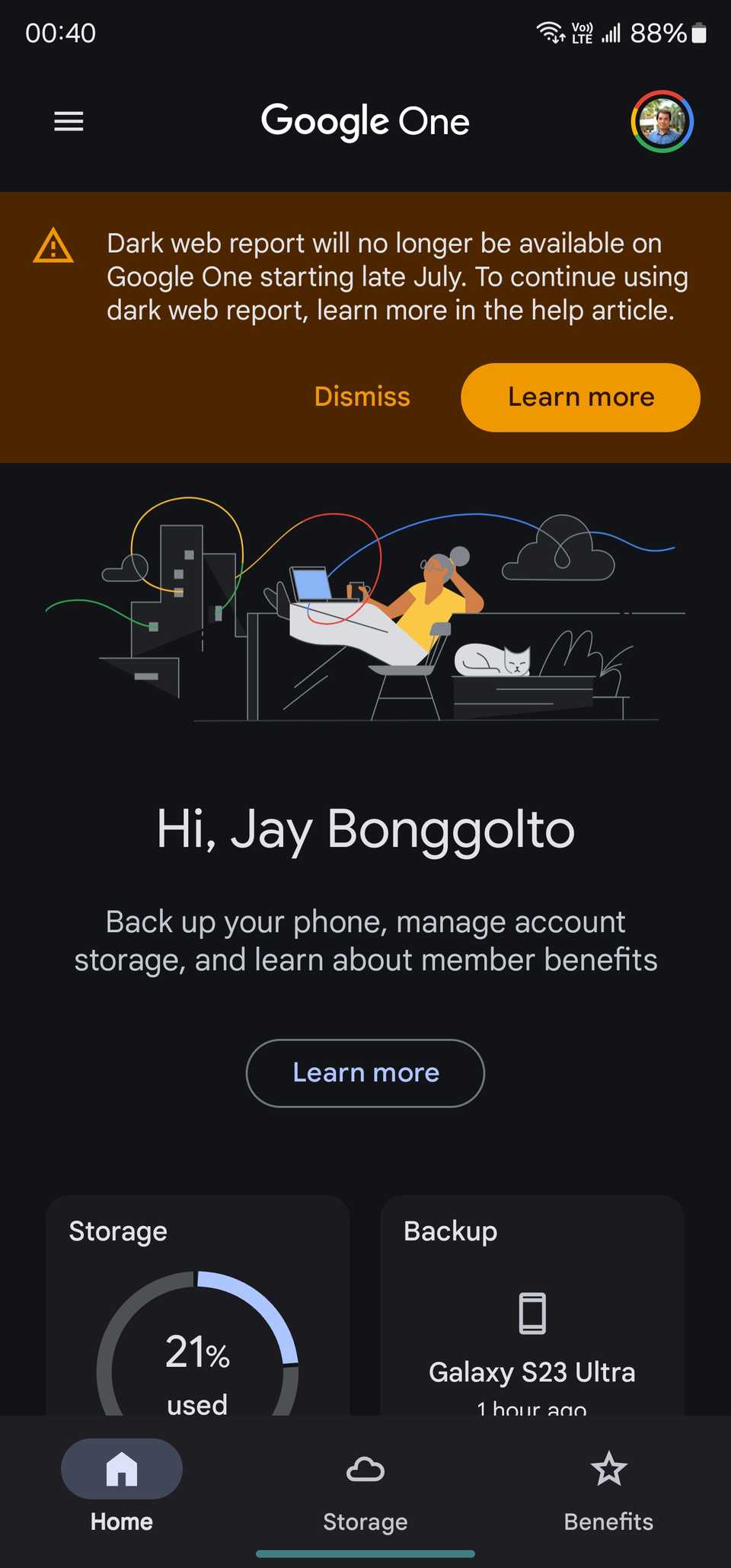Dismiss the dark web report banner
Viewport: 731px width, 1568px height.
362,397
